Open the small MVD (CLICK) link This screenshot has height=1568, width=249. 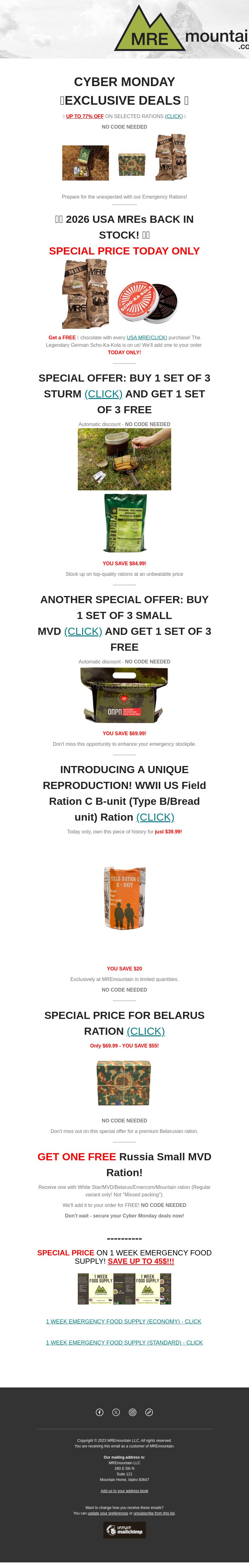pos(83,631)
